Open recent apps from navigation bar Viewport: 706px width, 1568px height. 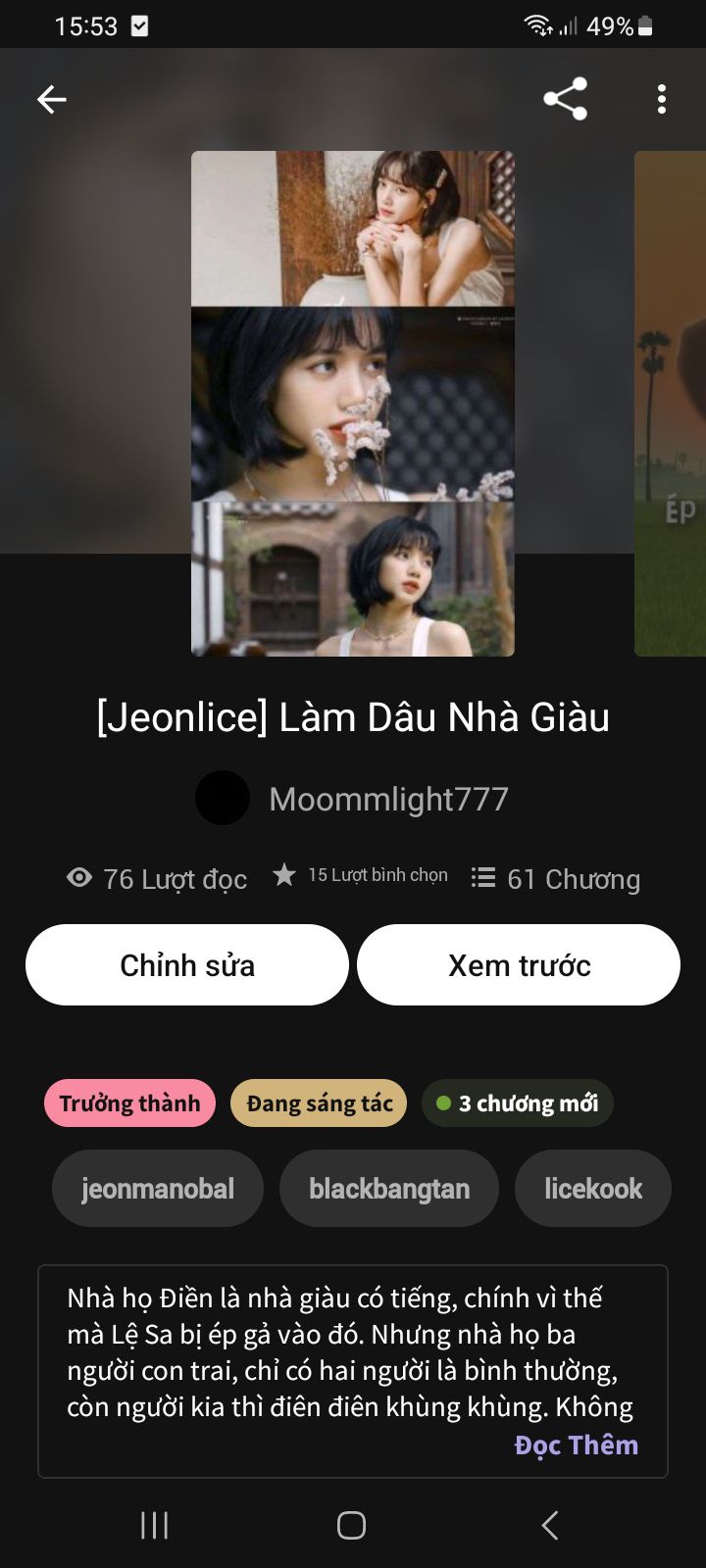pyautogui.click(x=155, y=1525)
